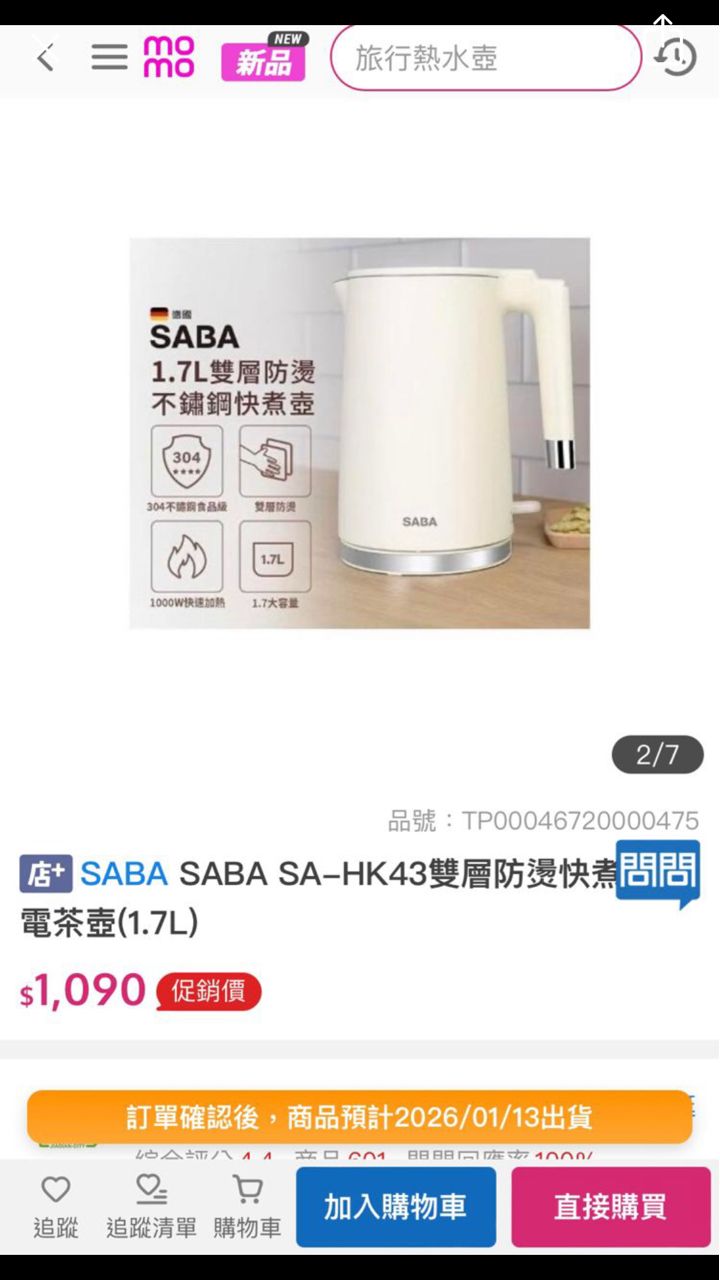This screenshot has width=720, height=1280.
Task: Open the 購物車 shopping cart
Action: [x=247, y=1205]
